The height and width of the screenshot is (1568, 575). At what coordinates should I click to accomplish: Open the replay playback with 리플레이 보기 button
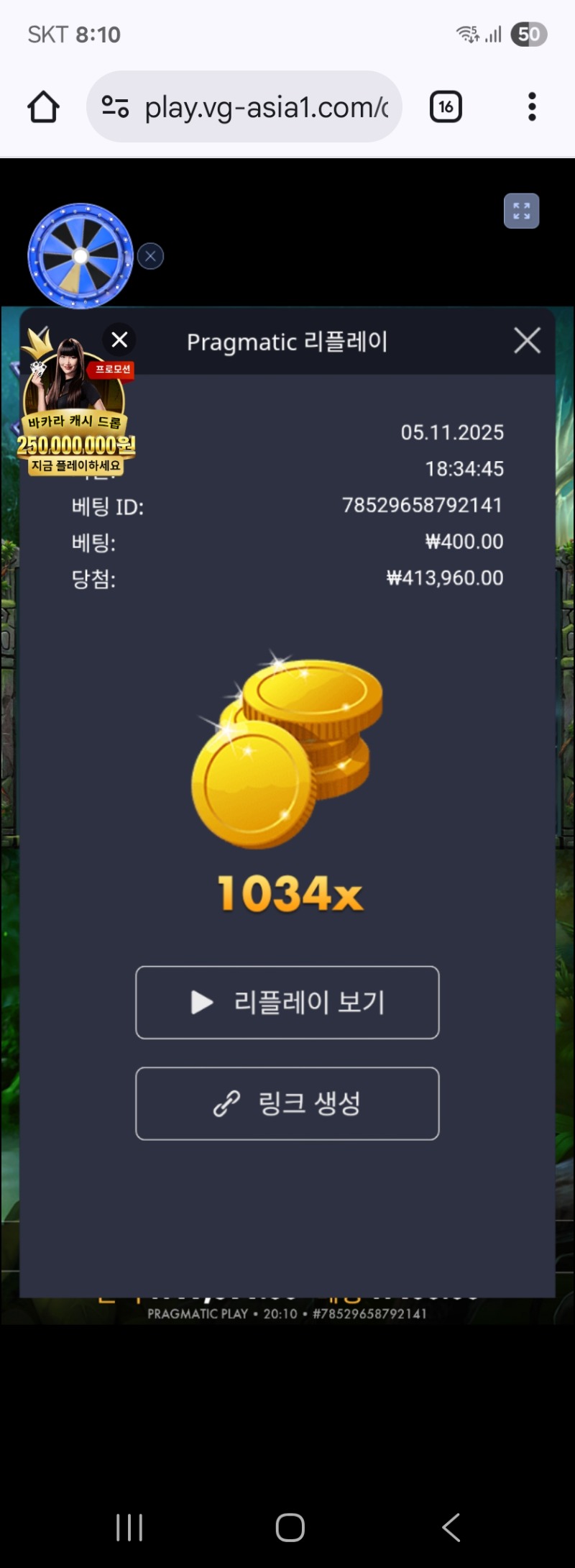[287, 1003]
